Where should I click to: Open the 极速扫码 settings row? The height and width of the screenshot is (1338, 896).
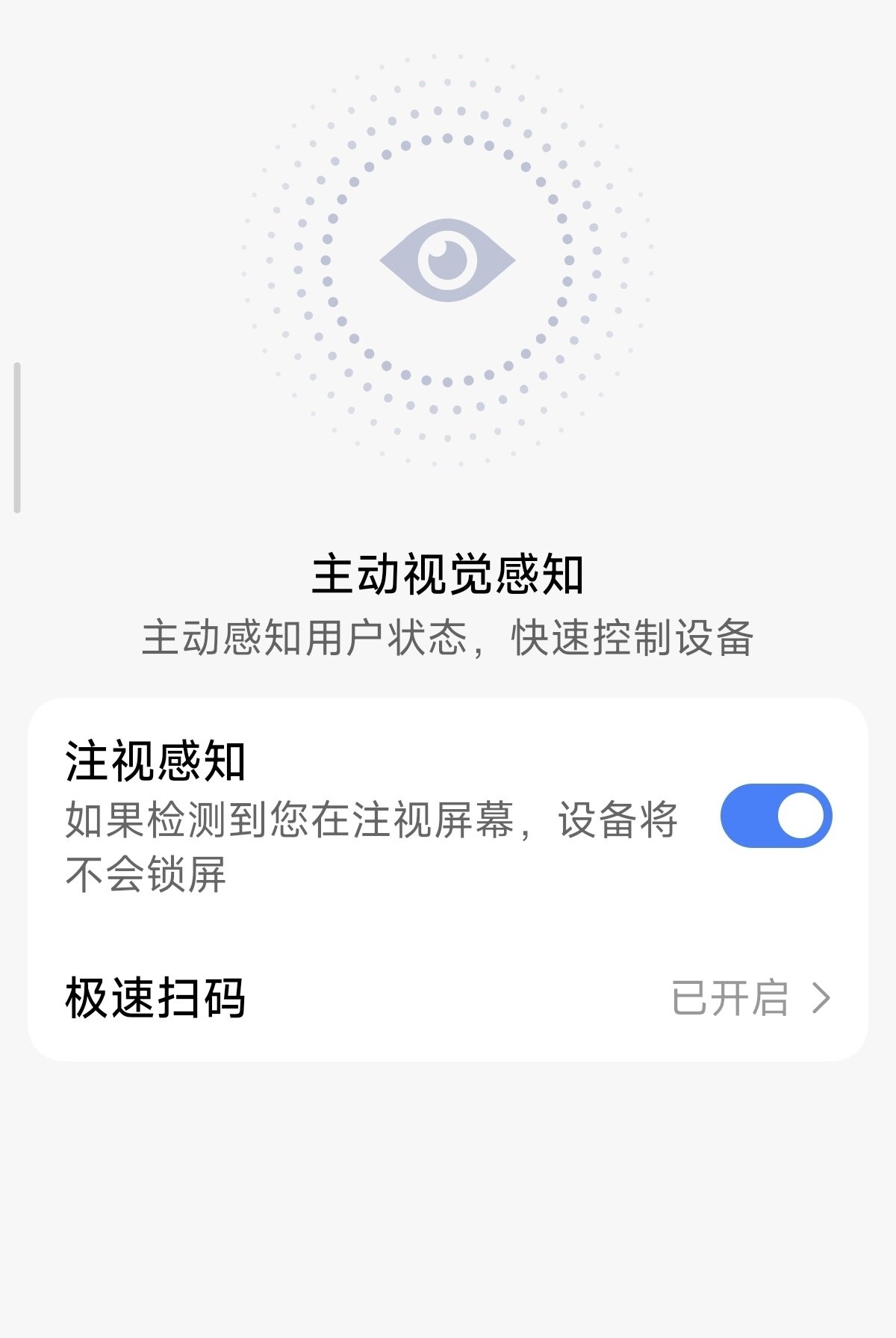448,998
